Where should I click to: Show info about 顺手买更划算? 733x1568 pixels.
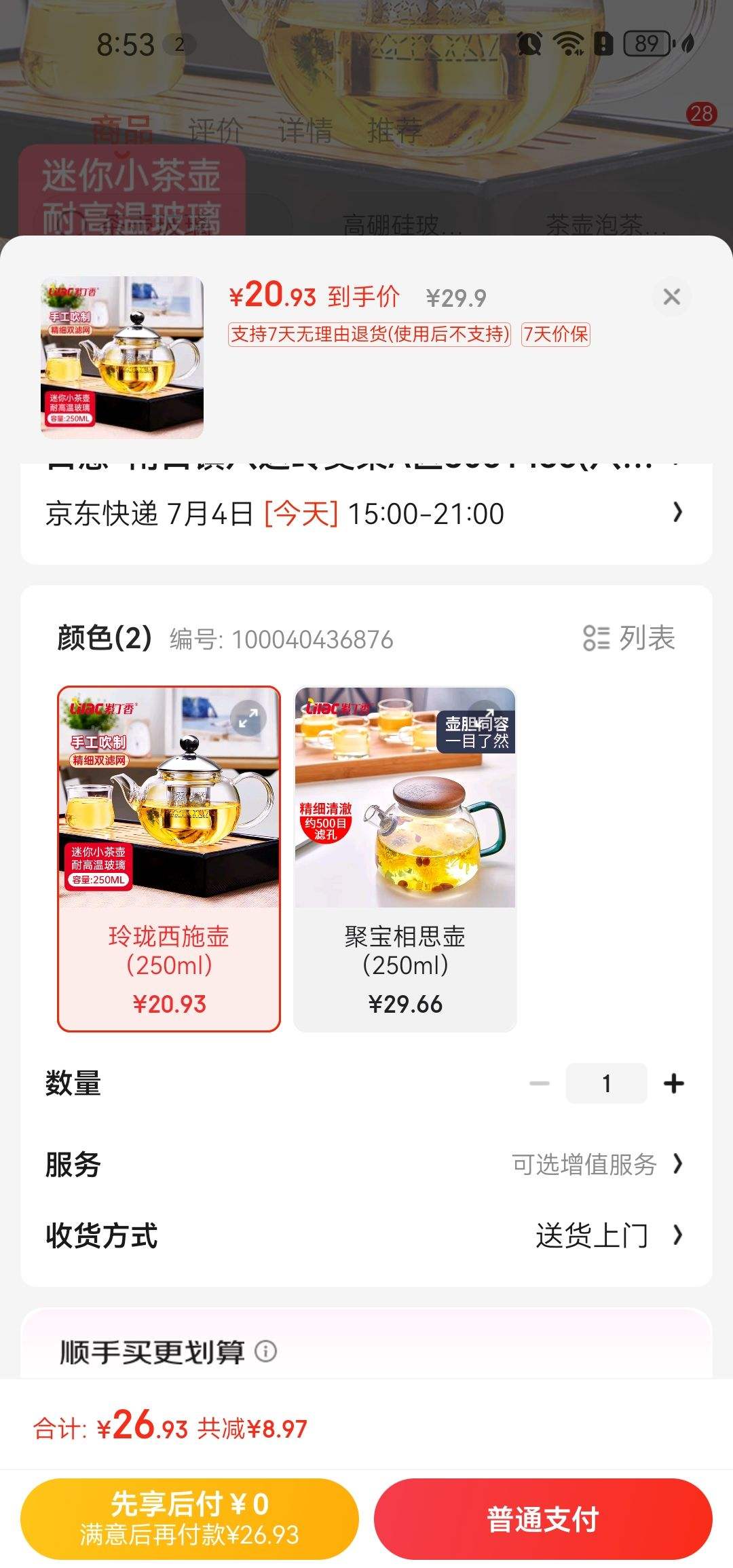click(265, 1351)
